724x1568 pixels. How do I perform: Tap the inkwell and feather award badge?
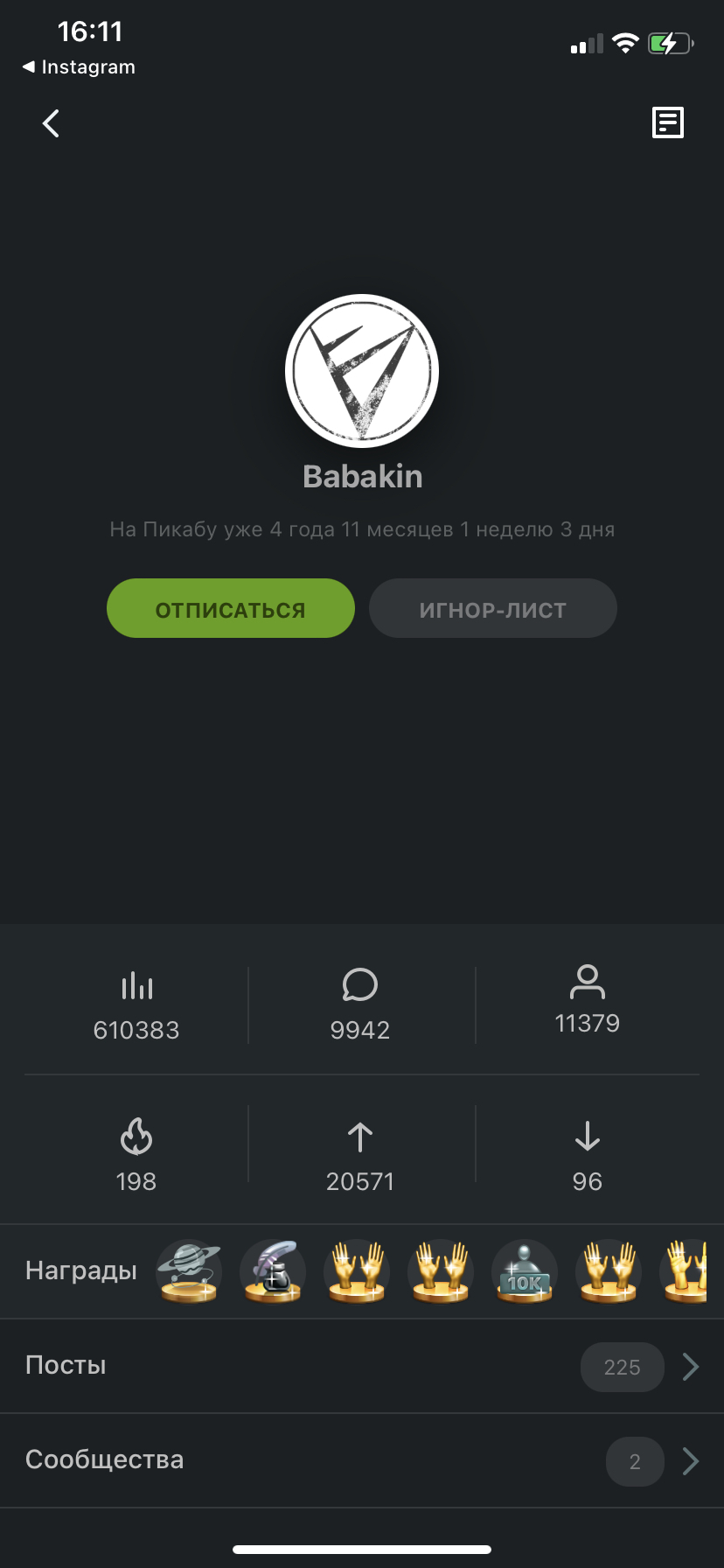273,1271
